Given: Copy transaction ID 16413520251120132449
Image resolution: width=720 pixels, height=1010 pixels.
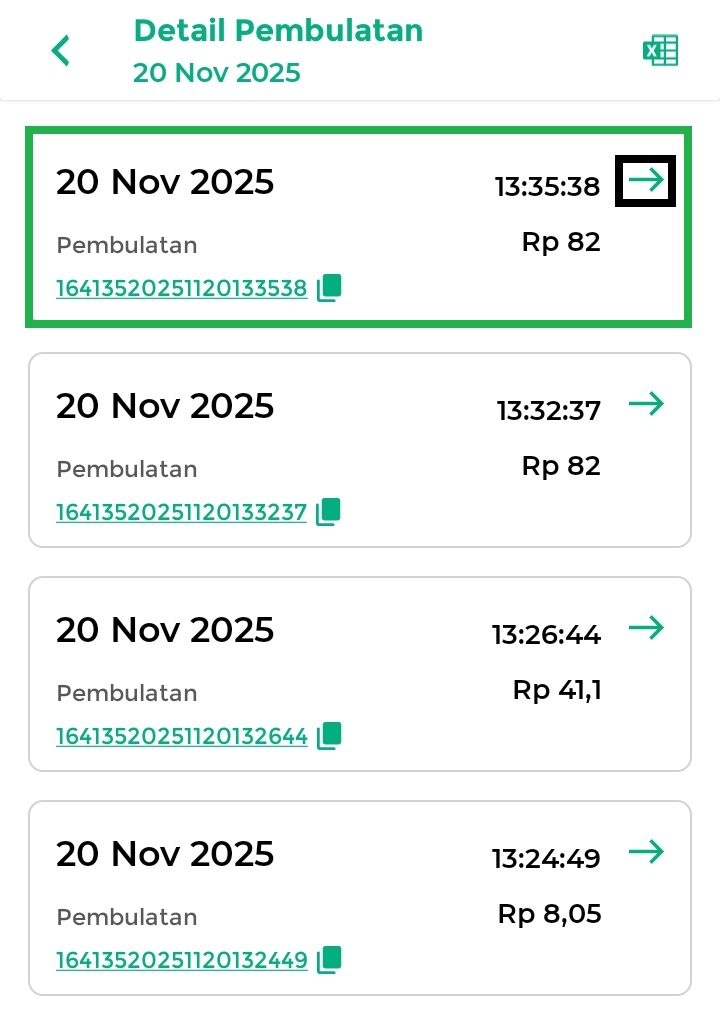Looking at the screenshot, I should 329,961.
